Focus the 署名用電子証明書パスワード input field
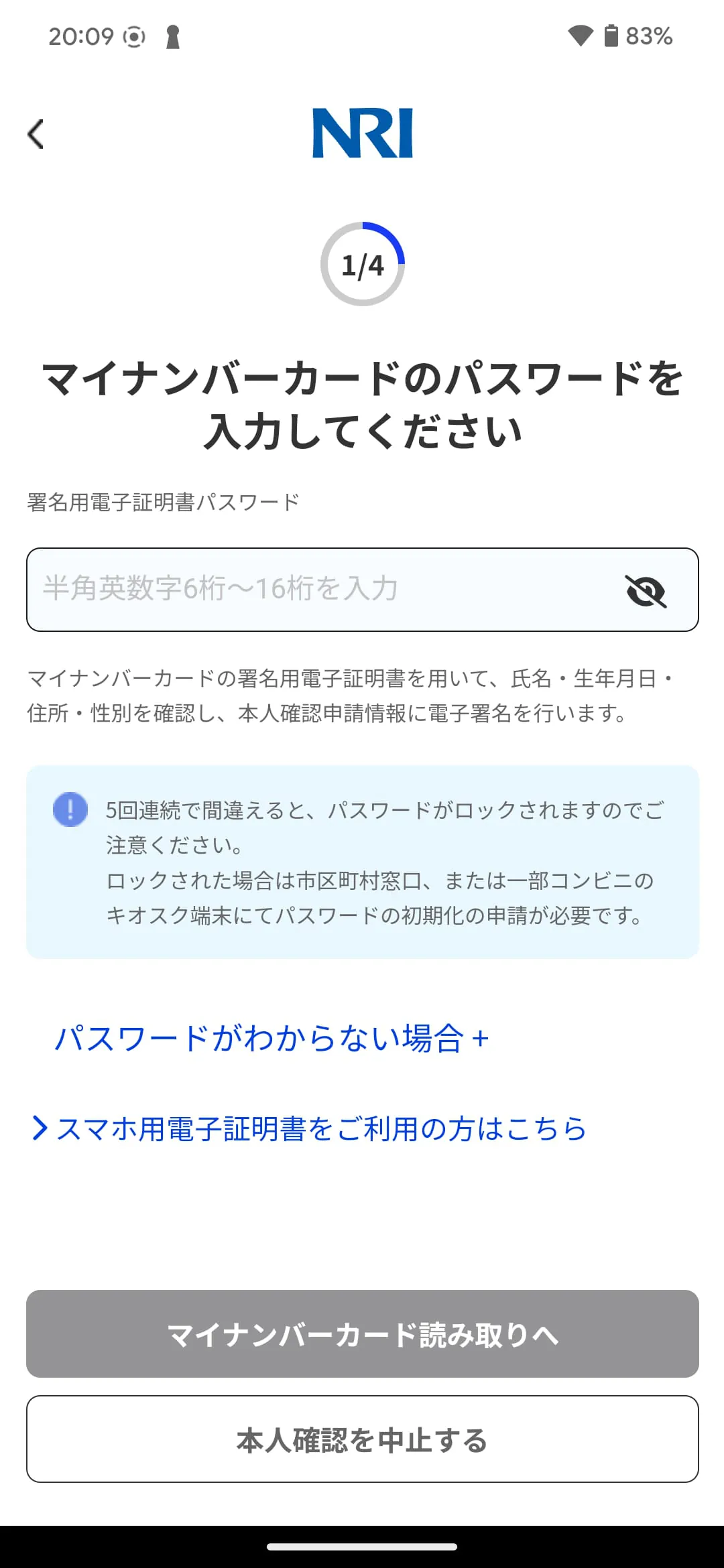 [362, 590]
